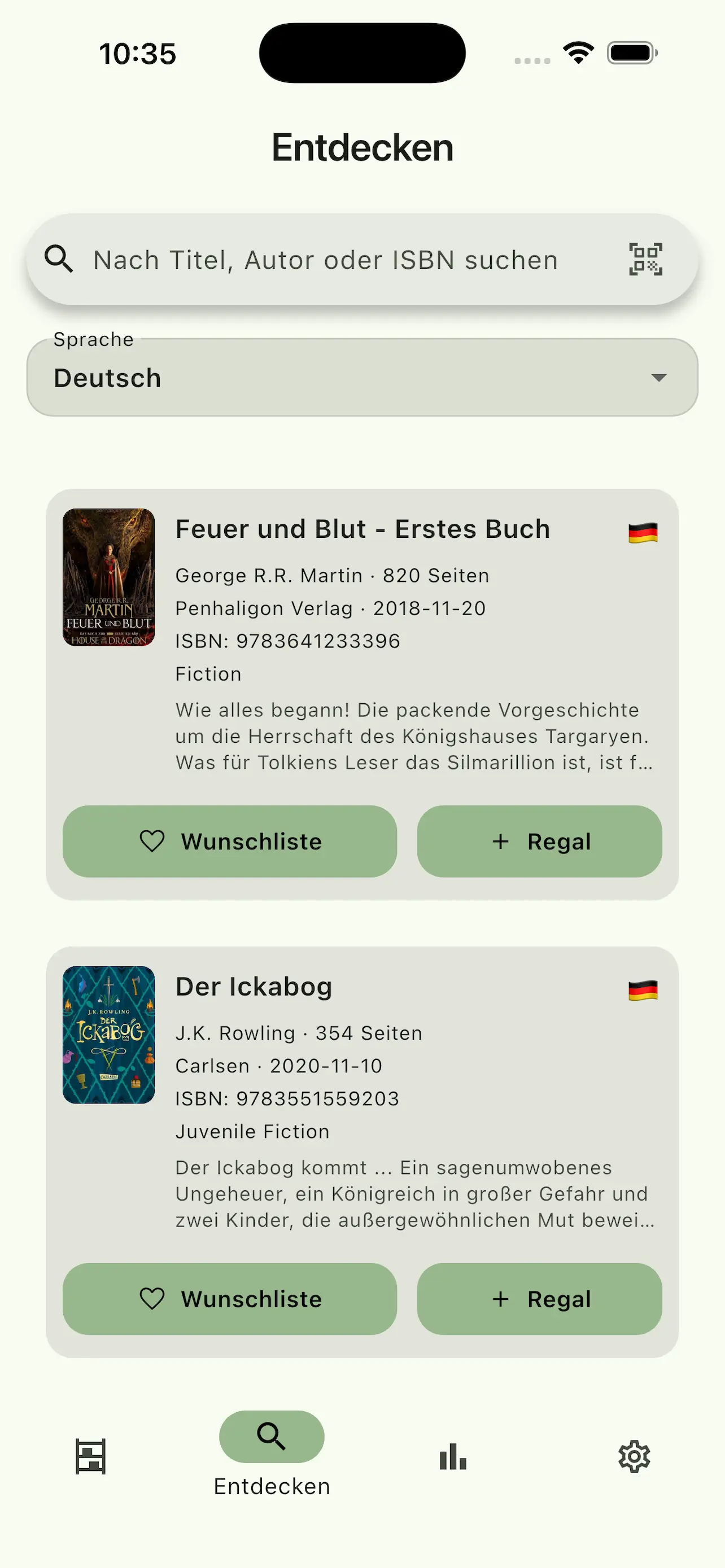Add Feuer und Blut to Regal
Image resolution: width=725 pixels, height=1568 pixels.
click(x=540, y=841)
